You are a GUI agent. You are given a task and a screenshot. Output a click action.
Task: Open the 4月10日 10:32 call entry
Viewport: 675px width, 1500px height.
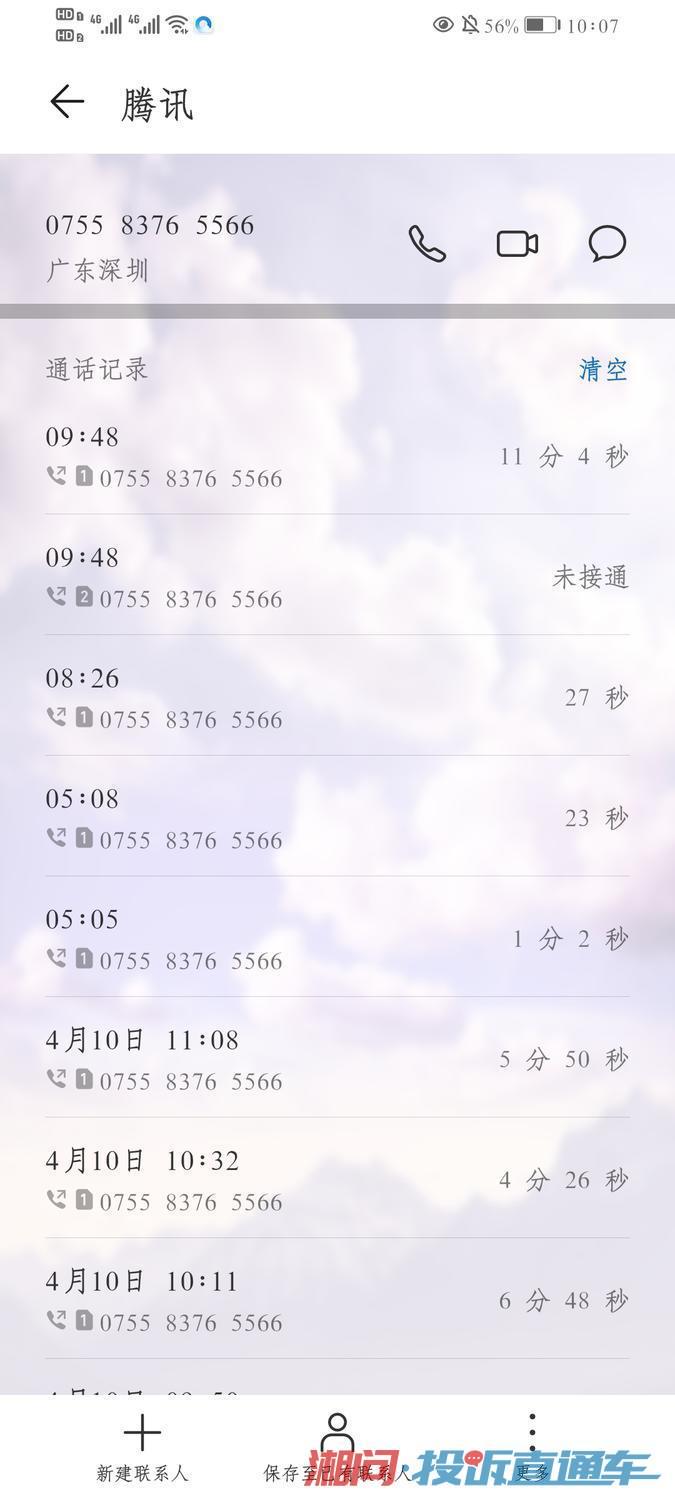[337, 1180]
